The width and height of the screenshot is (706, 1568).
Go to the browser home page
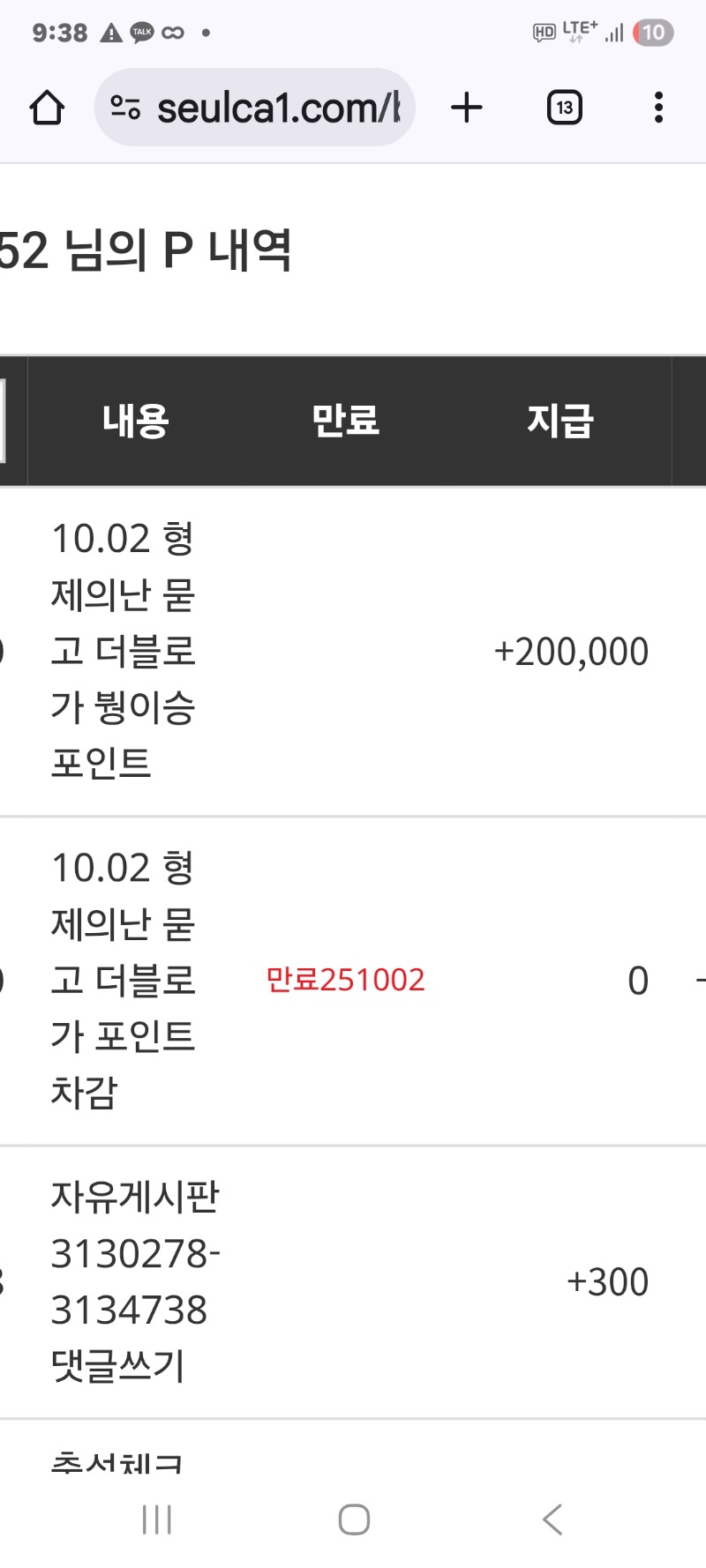tap(47, 108)
